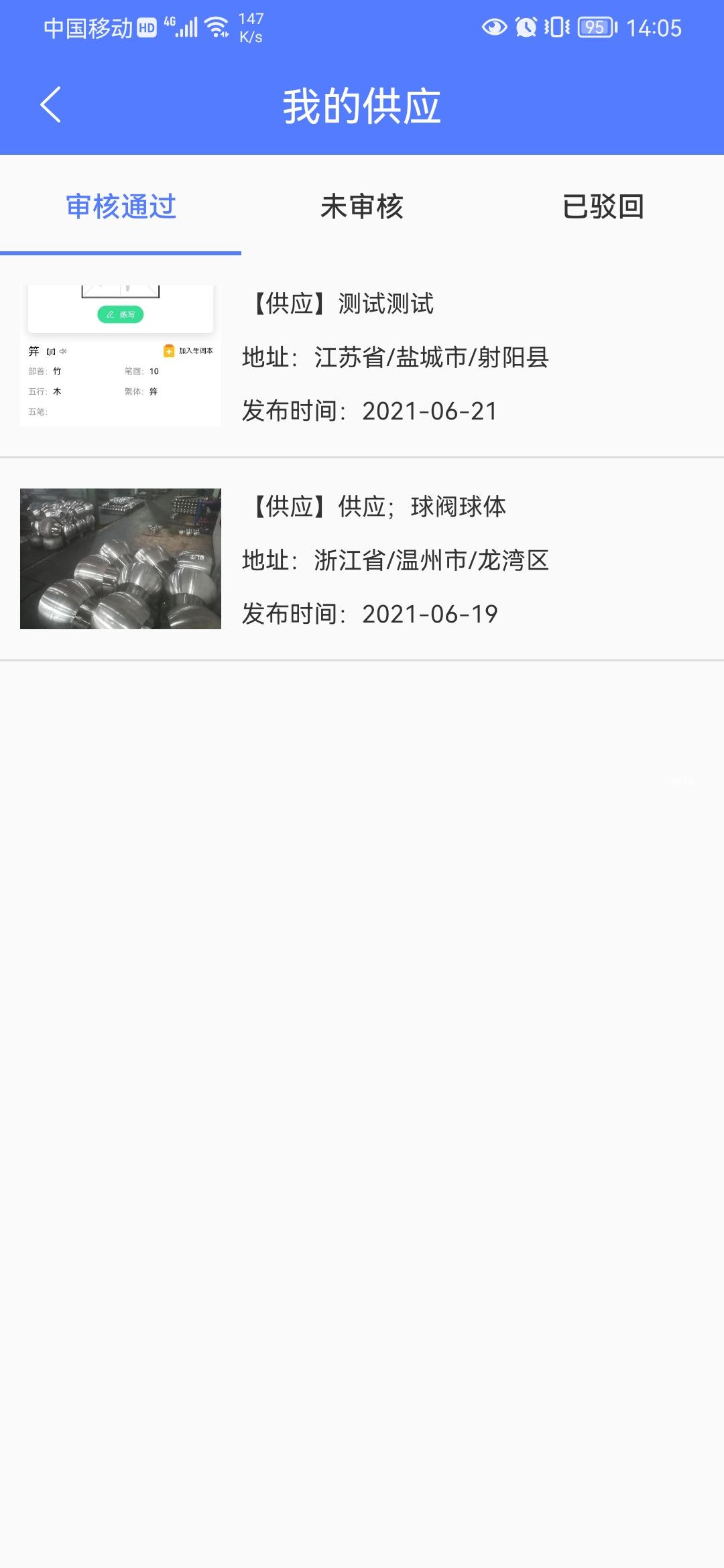This screenshot has height=1568, width=724.
Task: Open the 球阀球体 supply listing
Action: [362, 560]
